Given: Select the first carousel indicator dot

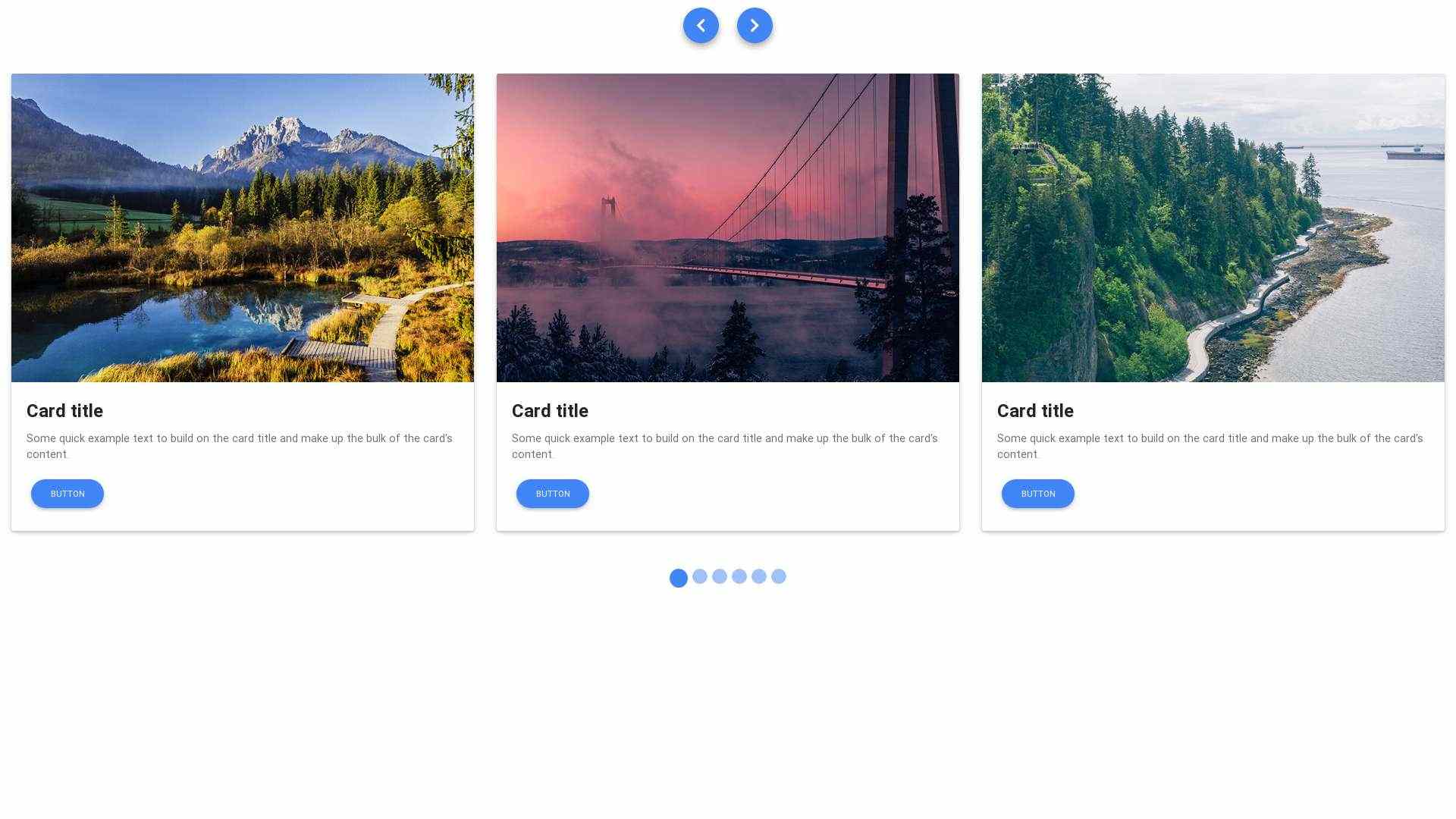Looking at the screenshot, I should click(679, 579).
